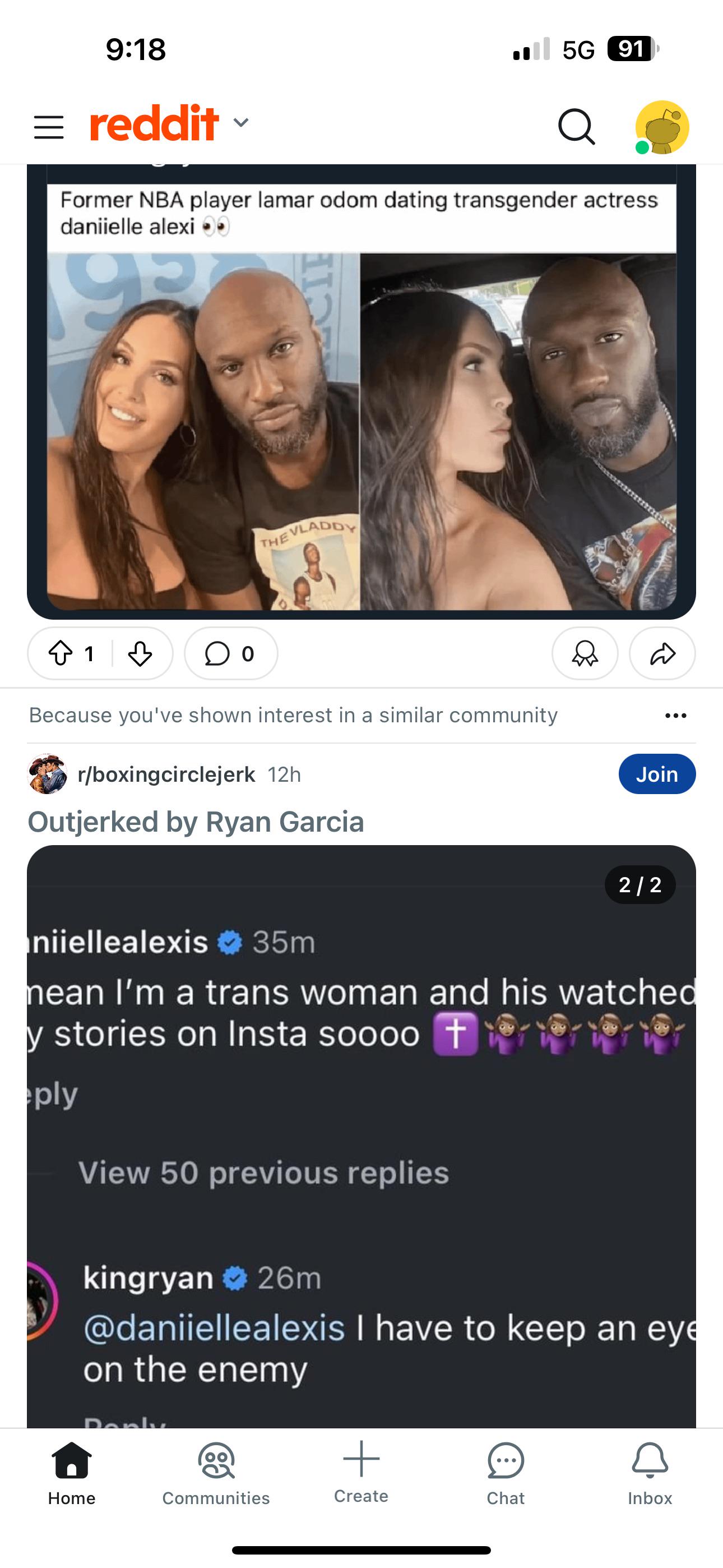Share the Lamar Odom post
This screenshot has width=723, height=1568.
click(x=662, y=654)
